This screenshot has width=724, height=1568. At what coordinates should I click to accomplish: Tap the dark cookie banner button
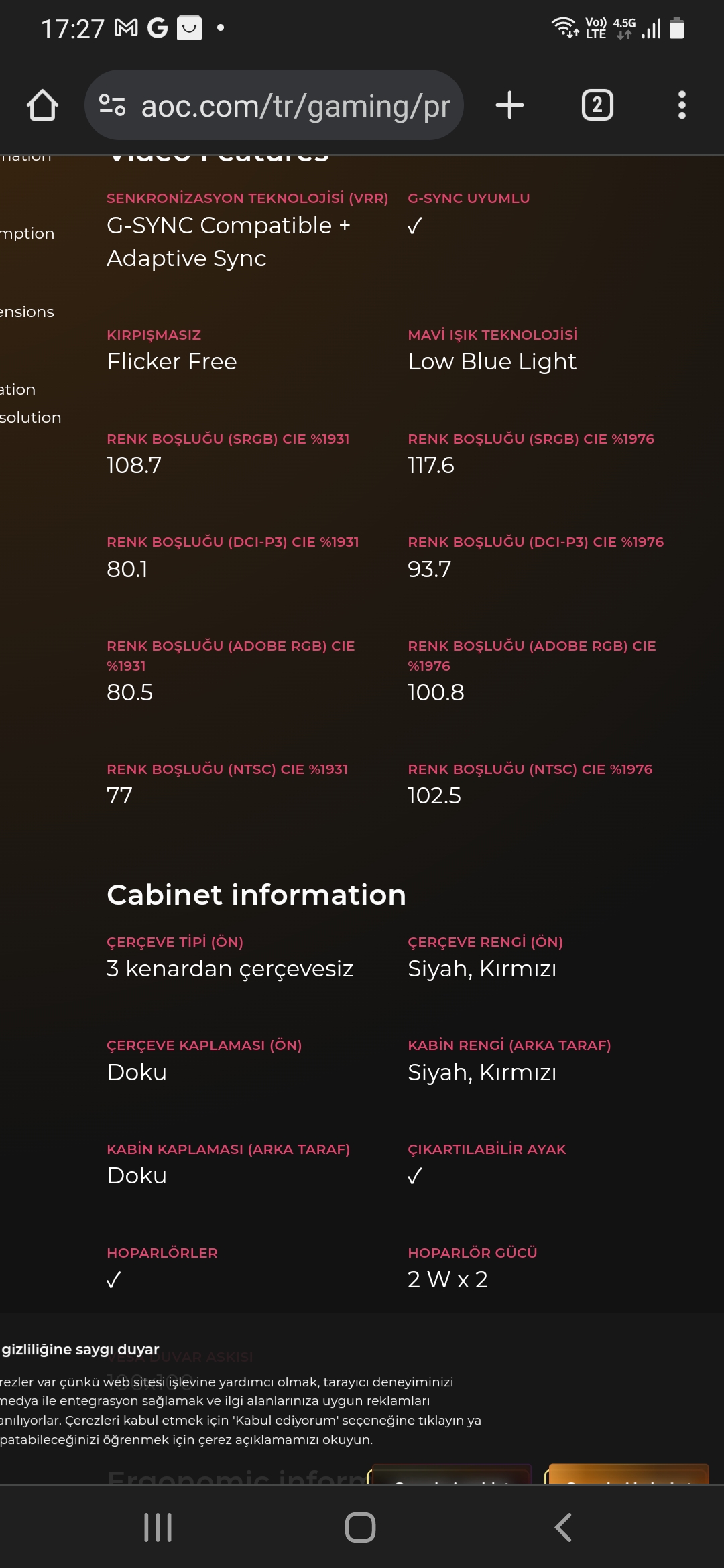coord(450,1474)
